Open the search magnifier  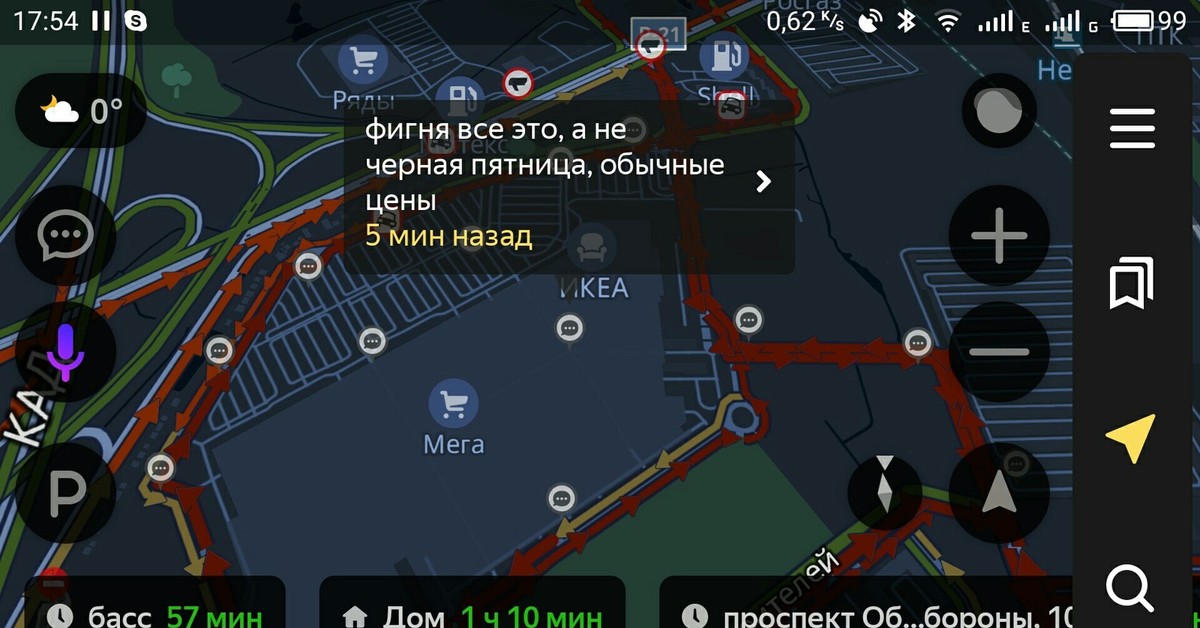click(1131, 590)
